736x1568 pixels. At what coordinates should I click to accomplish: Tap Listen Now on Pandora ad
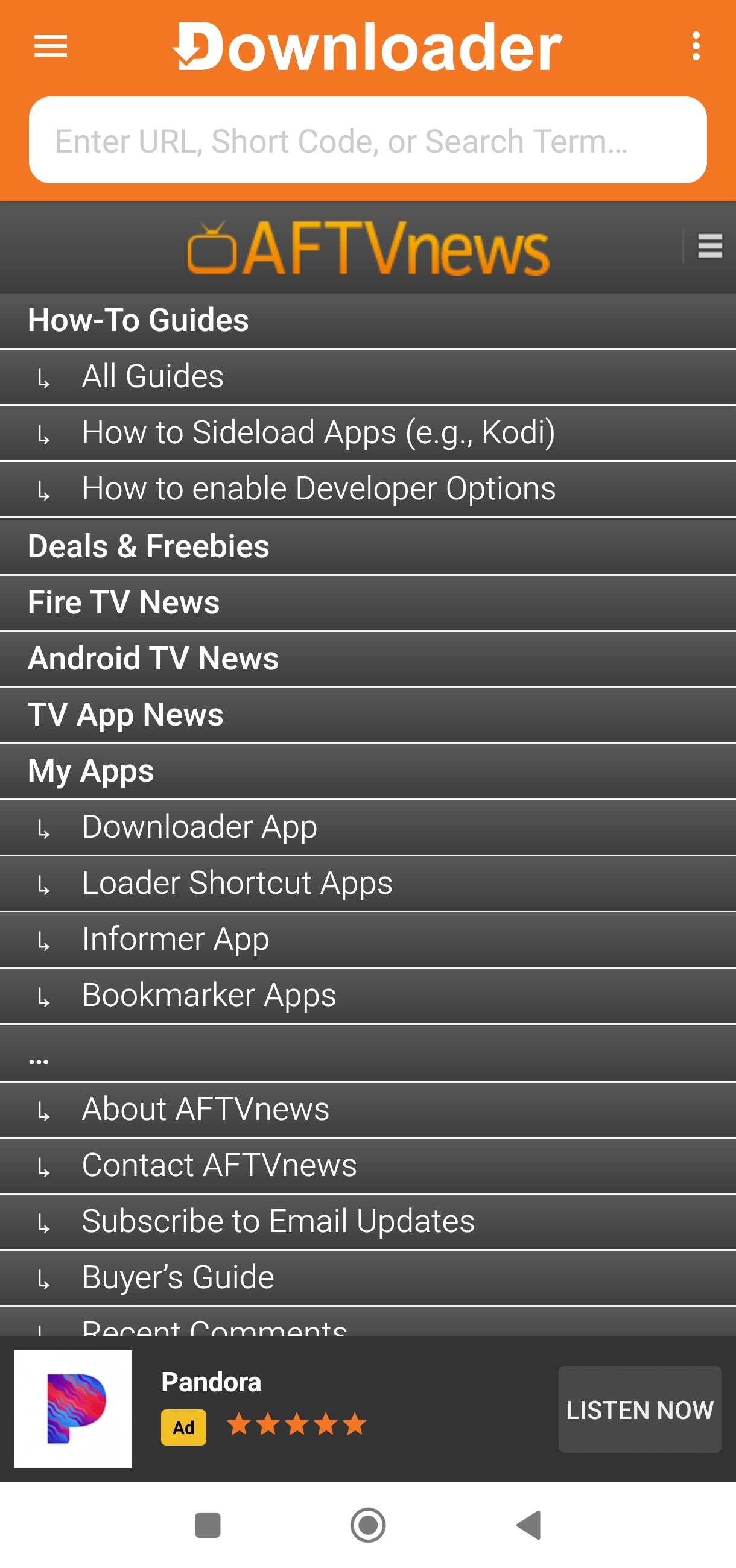tap(639, 1409)
